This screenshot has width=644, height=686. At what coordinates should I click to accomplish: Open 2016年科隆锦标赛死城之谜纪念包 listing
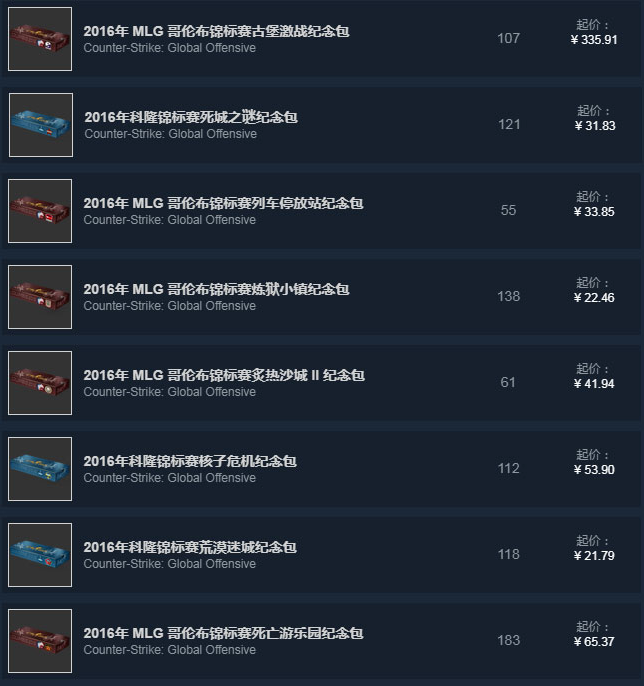[191, 118]
